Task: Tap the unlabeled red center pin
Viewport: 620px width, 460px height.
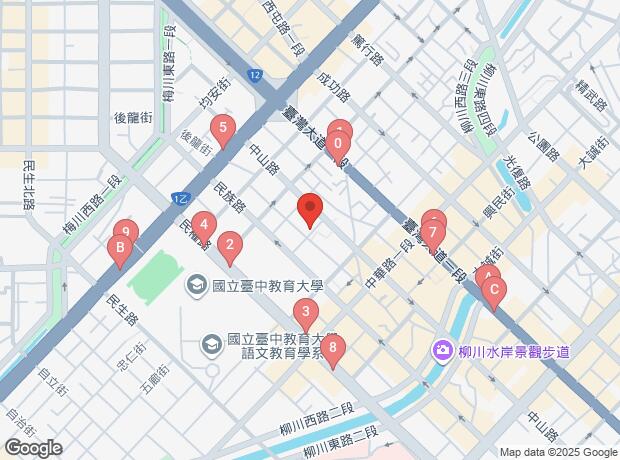Action: tap(310, 208)
